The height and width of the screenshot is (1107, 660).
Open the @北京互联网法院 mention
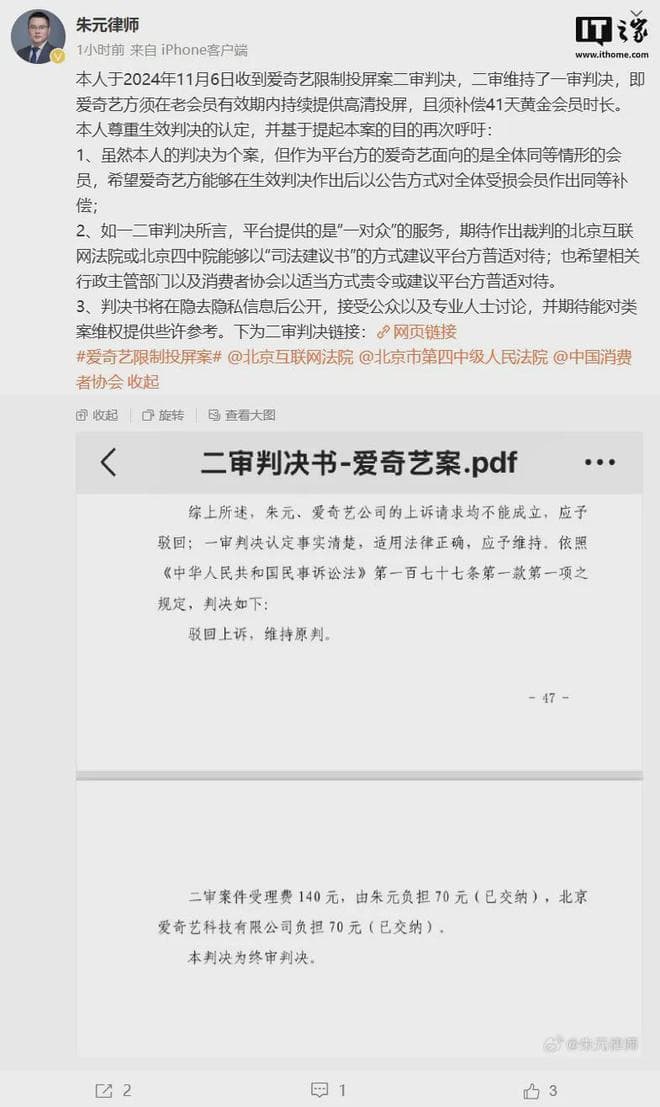click(x=290, y=357)
